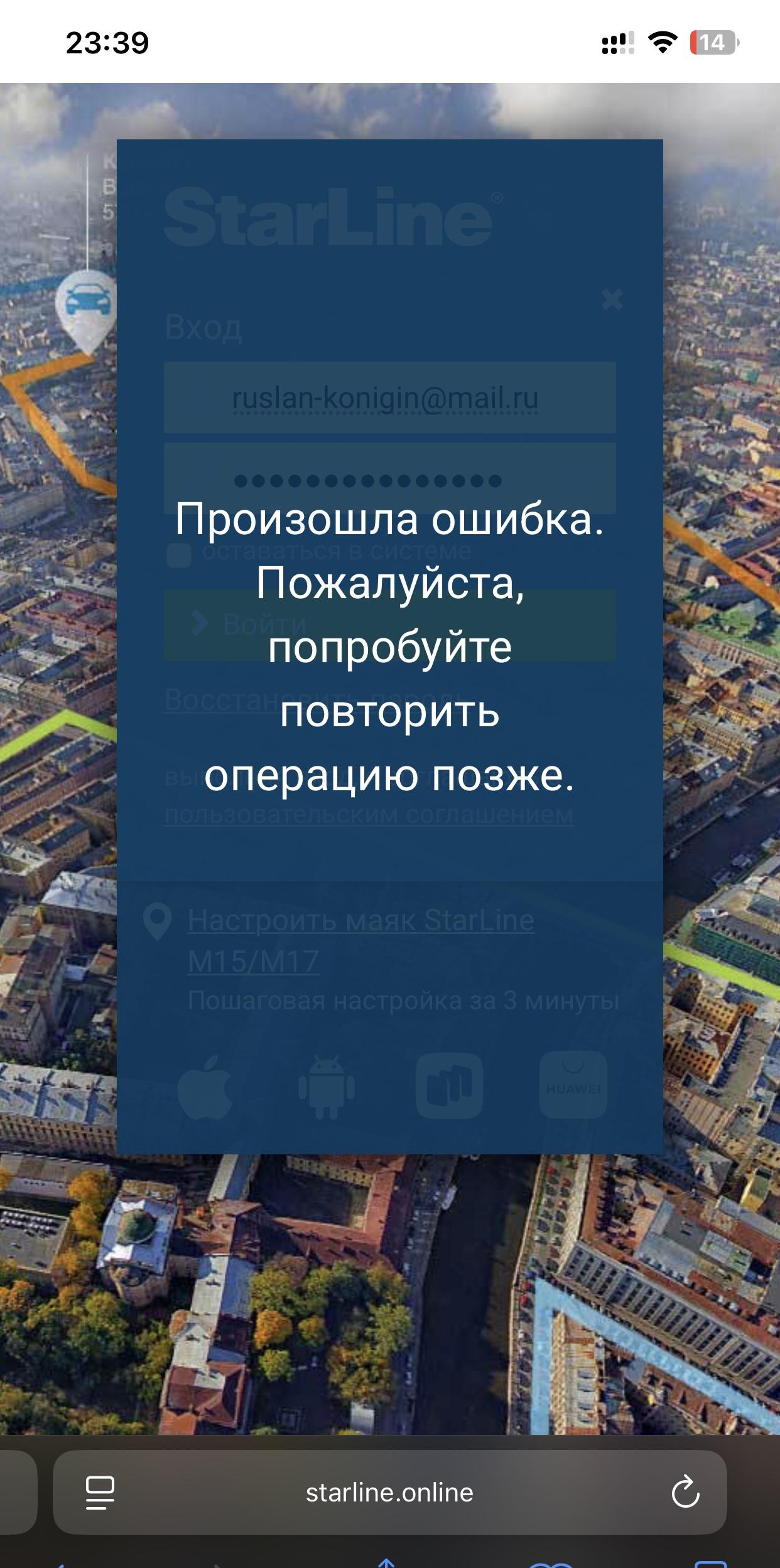Tap the starline.online address bar
The image size is (780, 1568).
[389, 1492]
